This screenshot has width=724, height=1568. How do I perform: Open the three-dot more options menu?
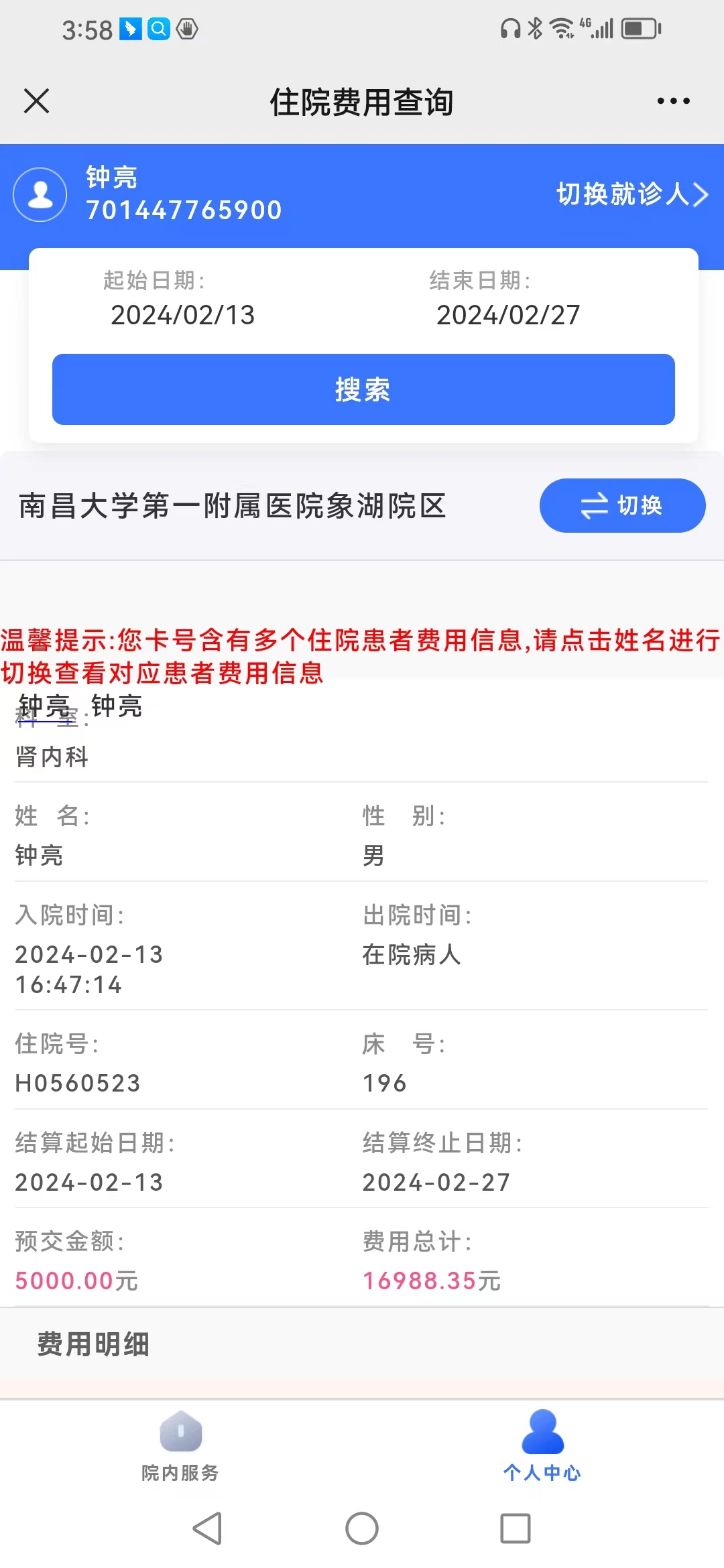pos(673,101)
